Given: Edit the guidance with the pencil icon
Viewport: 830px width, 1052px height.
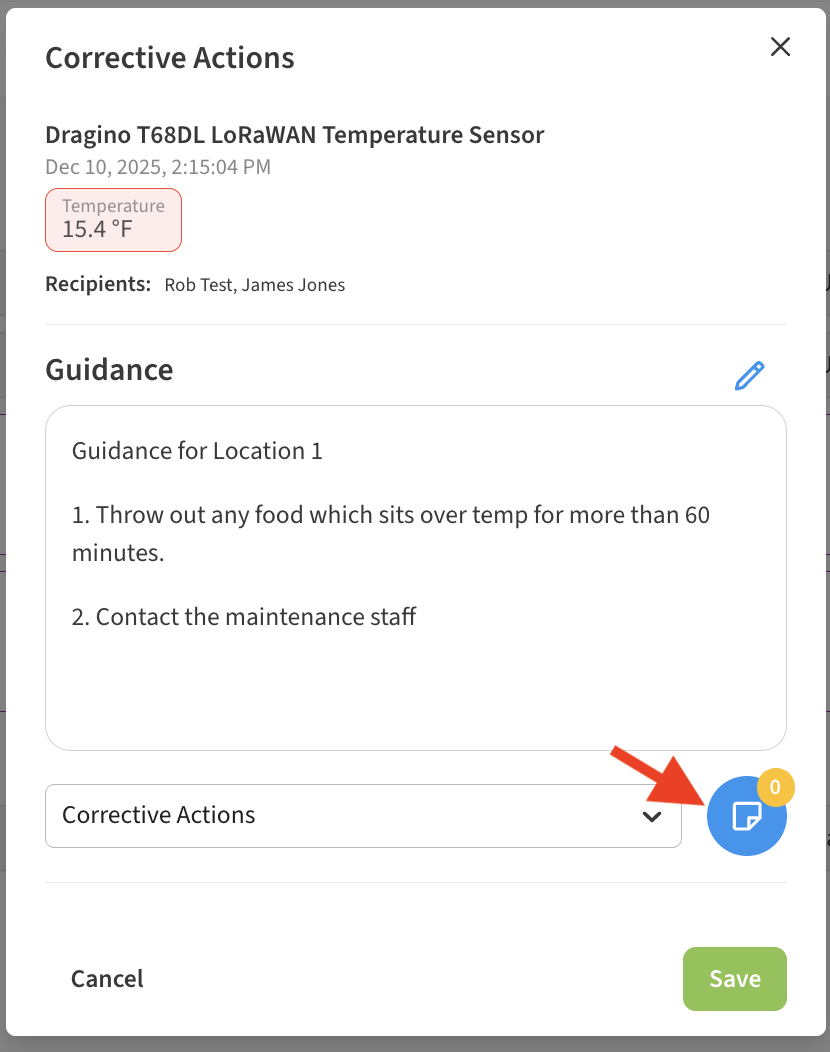Looking at the screenshot, I should [x=749, y=375].
